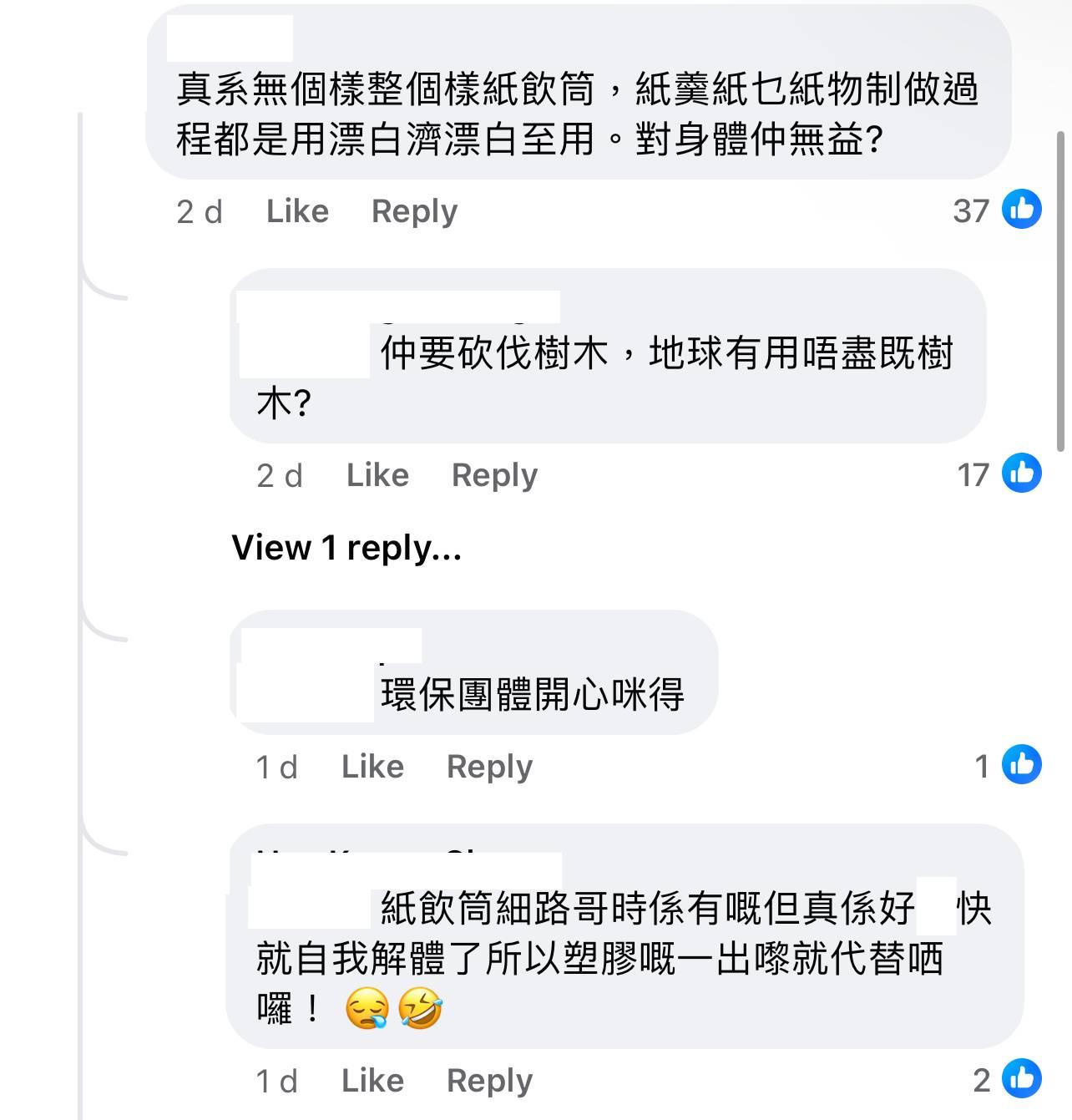Image resolution: width=1072 pixels, height=1120 pixels.
Task: Click the thumbs-up reaction icon showing 17
Action: tap(1021, 474)
